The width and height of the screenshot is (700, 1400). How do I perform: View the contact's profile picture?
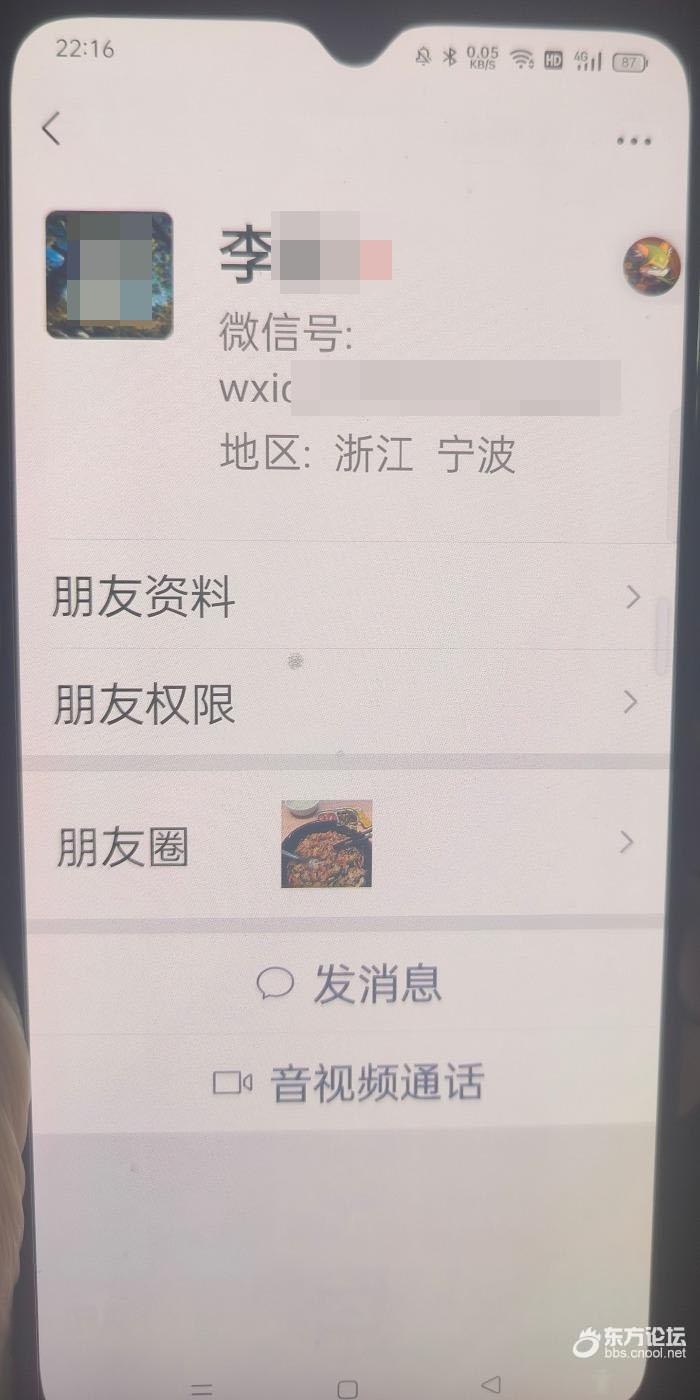(109, 274)
